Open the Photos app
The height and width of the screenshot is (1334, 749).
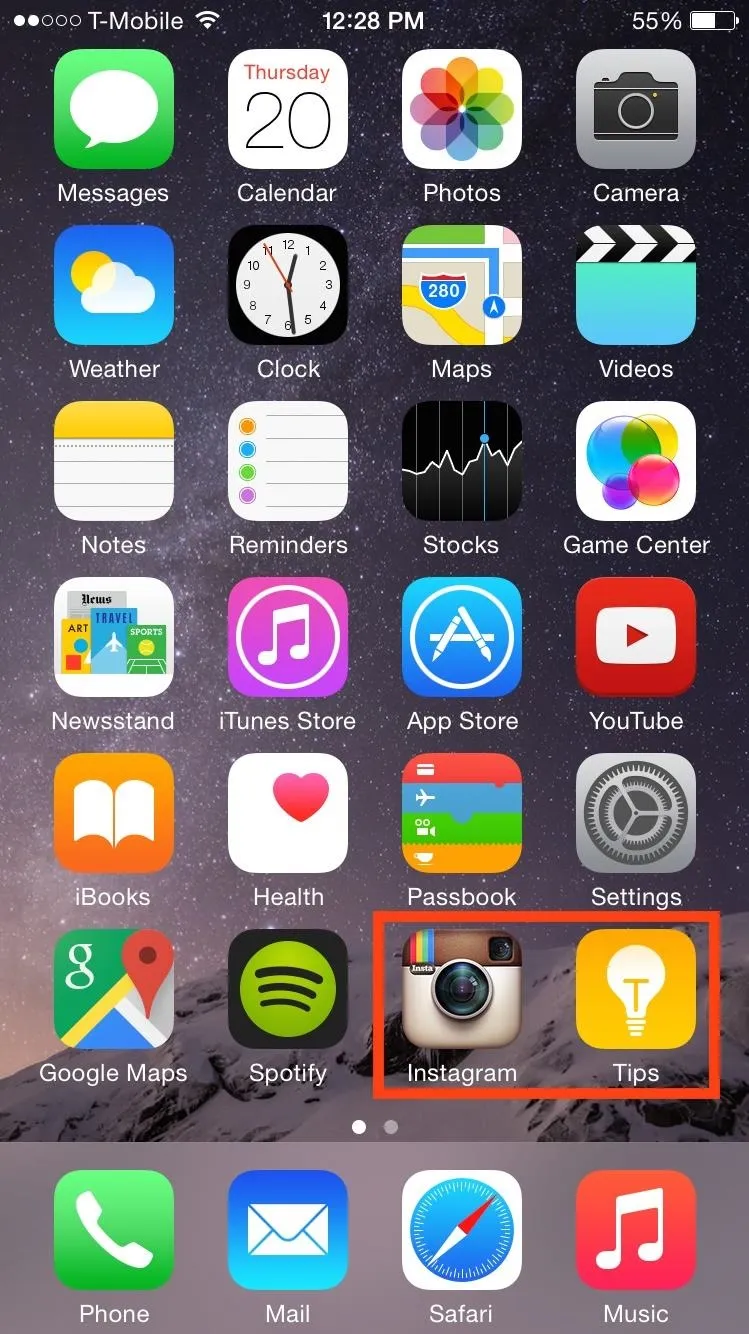click(x=462, y=109)
